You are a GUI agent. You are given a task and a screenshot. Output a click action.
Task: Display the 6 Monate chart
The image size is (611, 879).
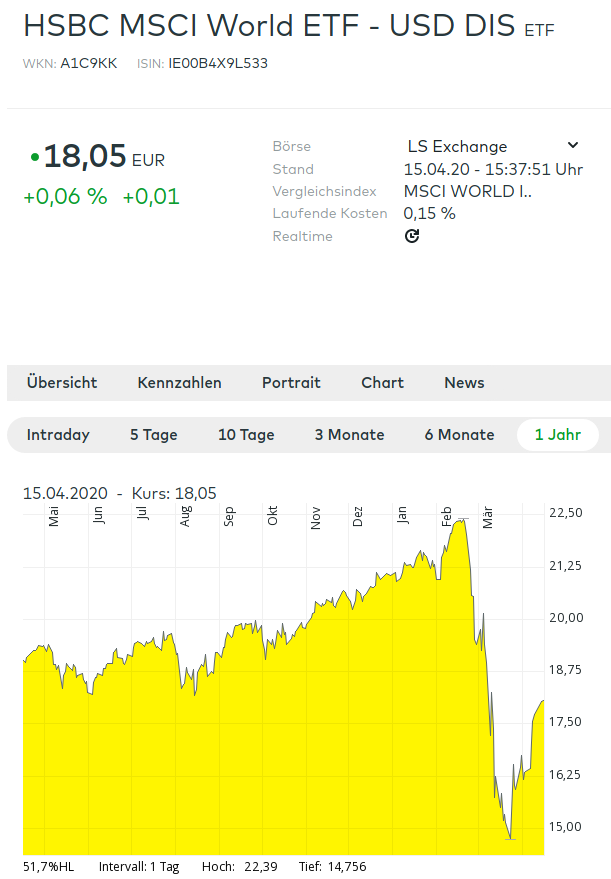coord(459,434)
